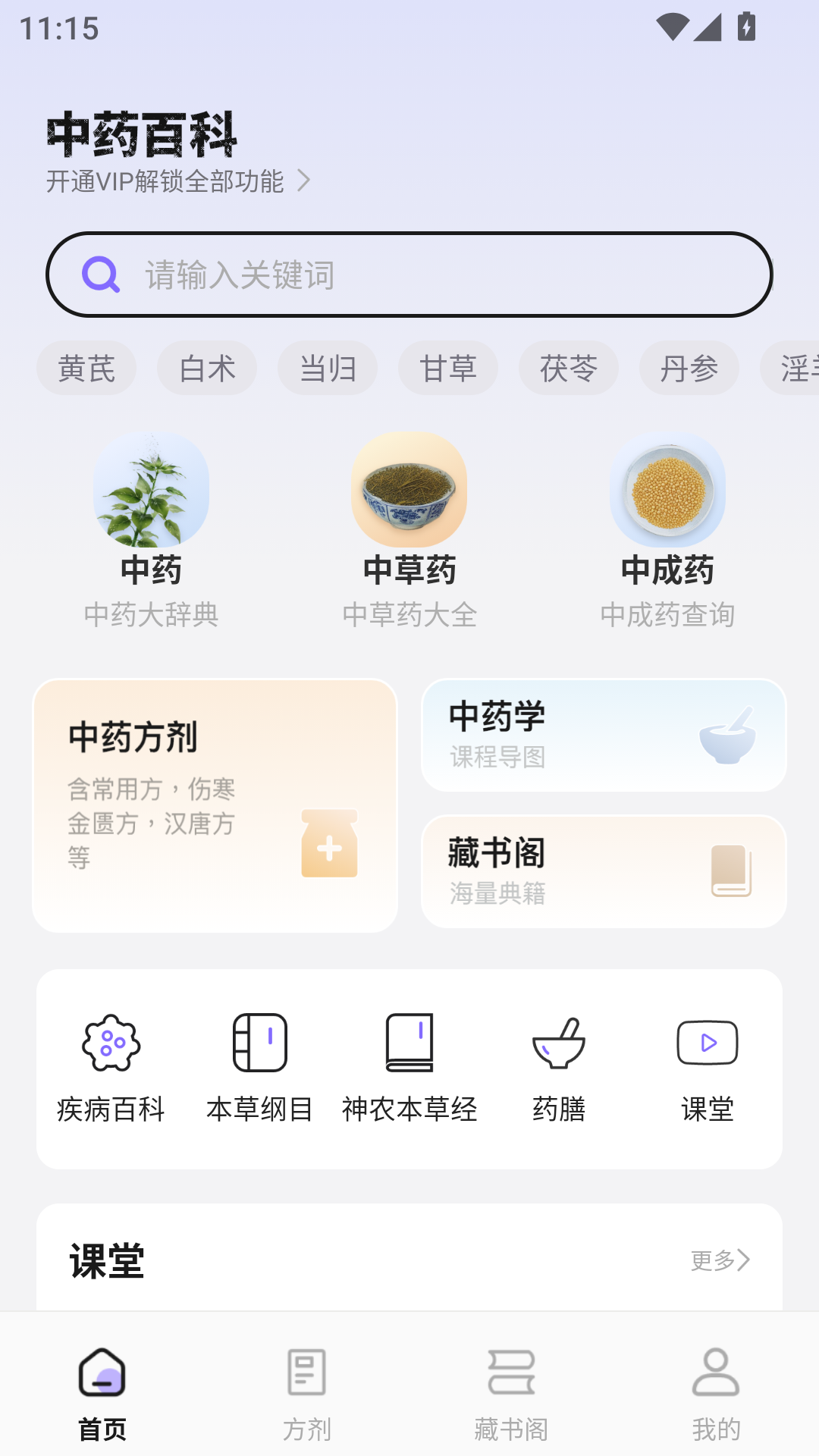
Task: Select the search magnifier icon
Action: [99, 275]
